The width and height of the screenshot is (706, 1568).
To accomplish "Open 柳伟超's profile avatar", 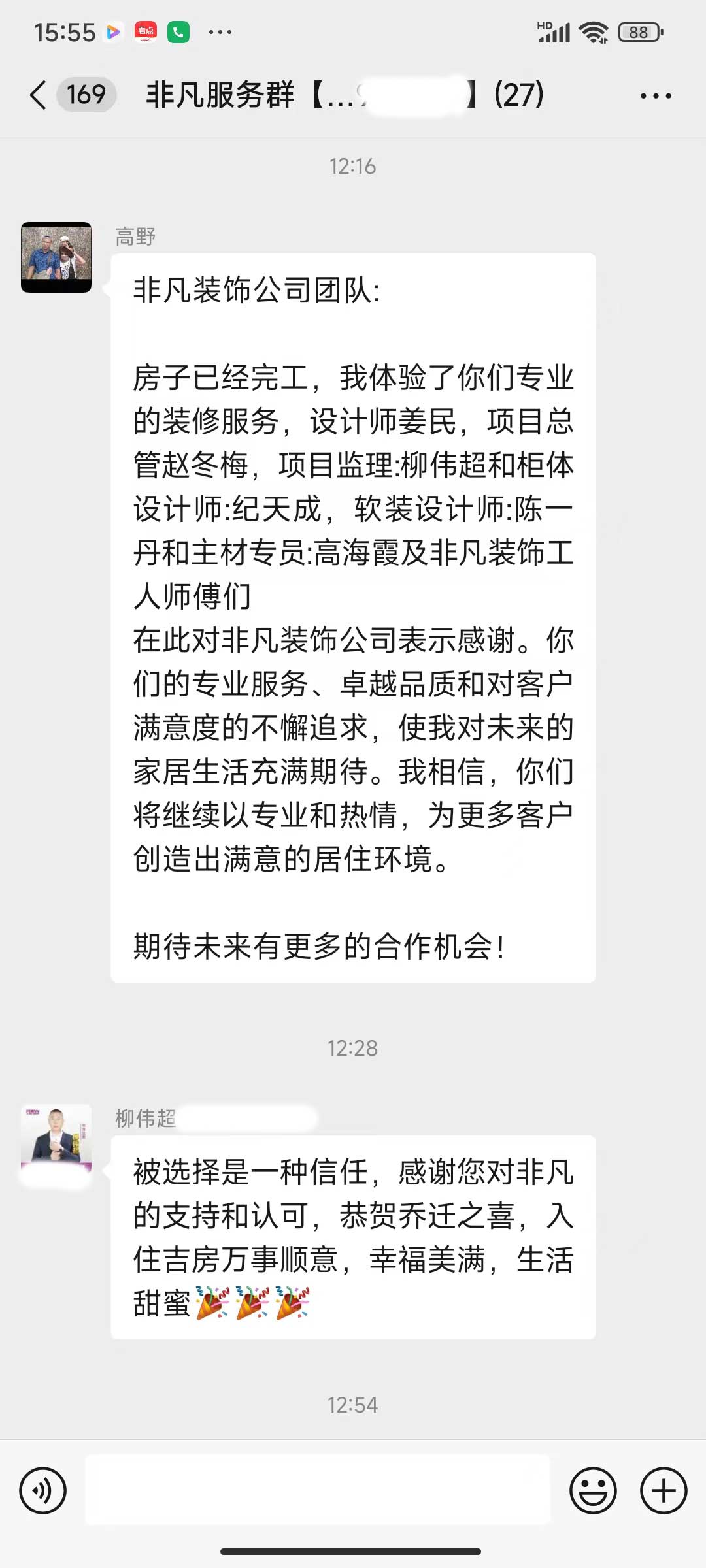I will coord(56,1139).
